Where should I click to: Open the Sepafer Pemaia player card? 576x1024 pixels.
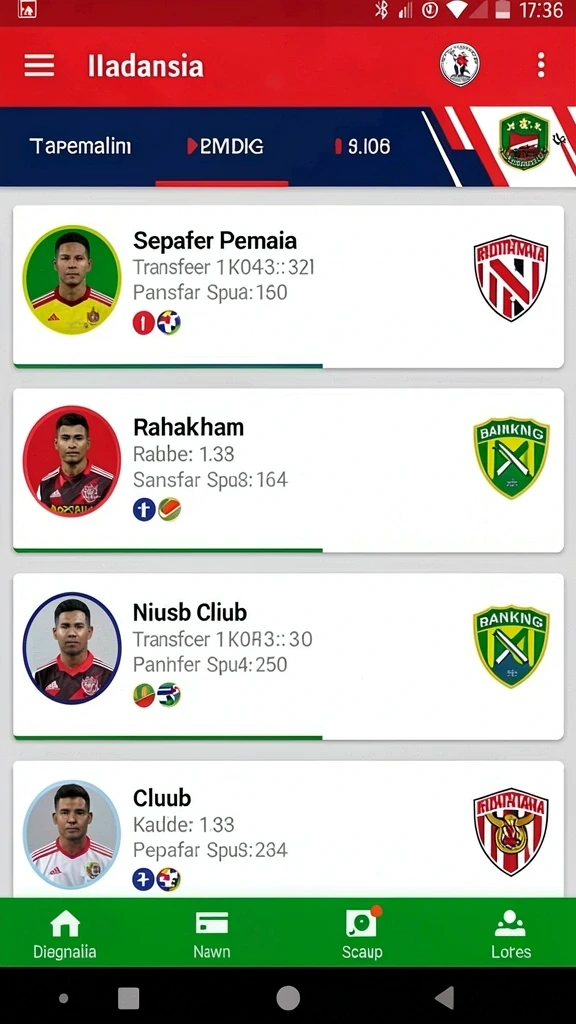pyautogui.click(x=288, y=287)
